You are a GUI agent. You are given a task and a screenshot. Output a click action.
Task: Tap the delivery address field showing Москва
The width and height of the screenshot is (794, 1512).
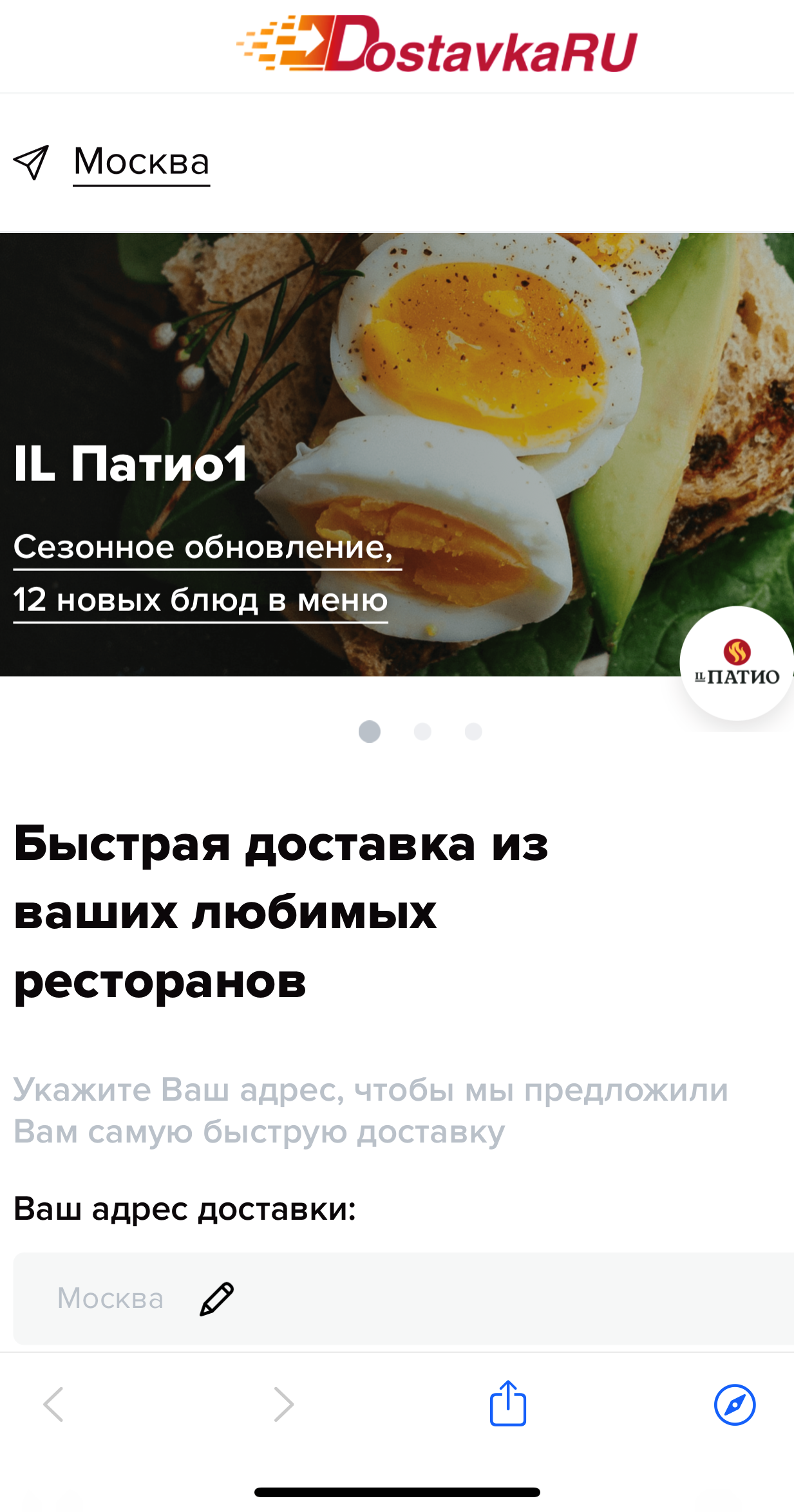click(x=404, y=1298)
